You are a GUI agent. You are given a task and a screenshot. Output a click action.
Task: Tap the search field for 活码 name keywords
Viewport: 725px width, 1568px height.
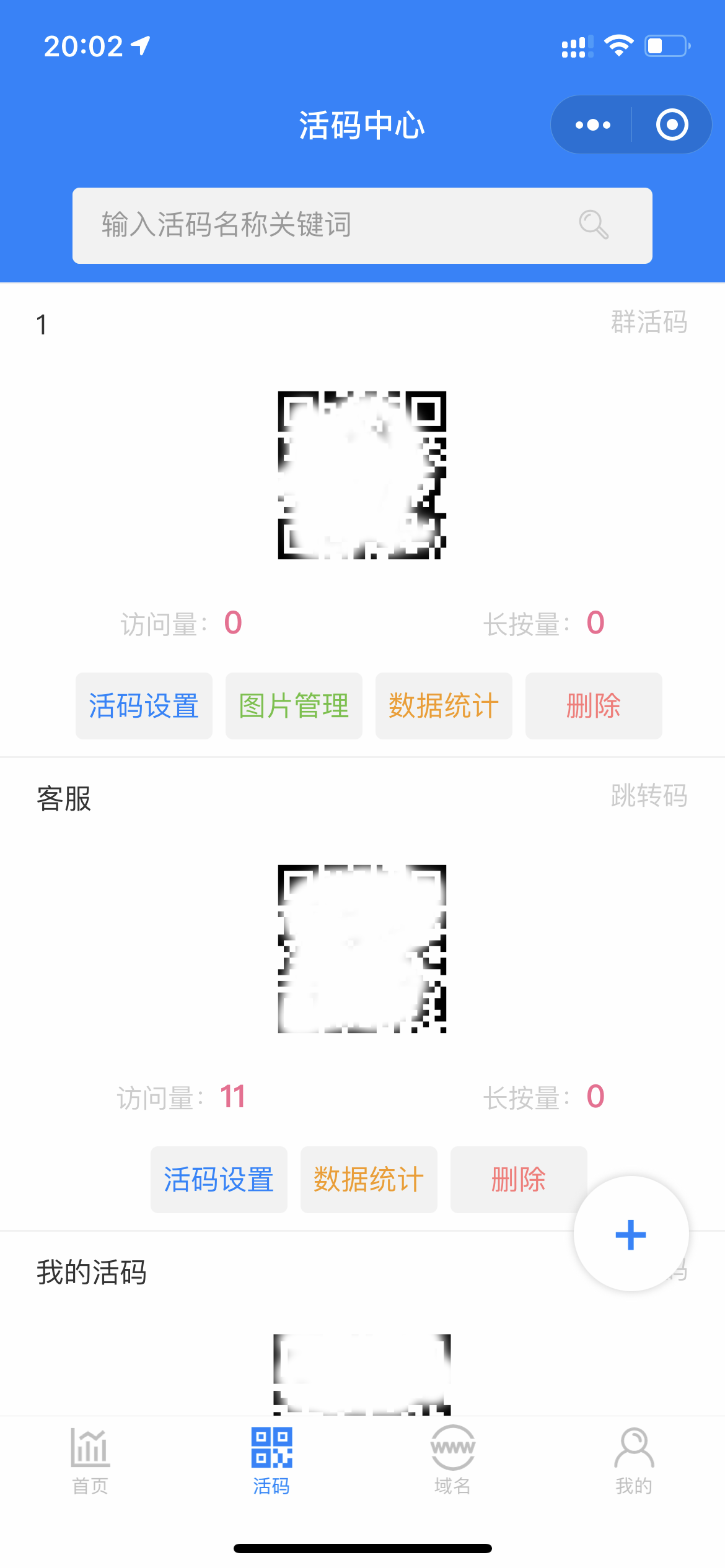(x=362, y=225)
